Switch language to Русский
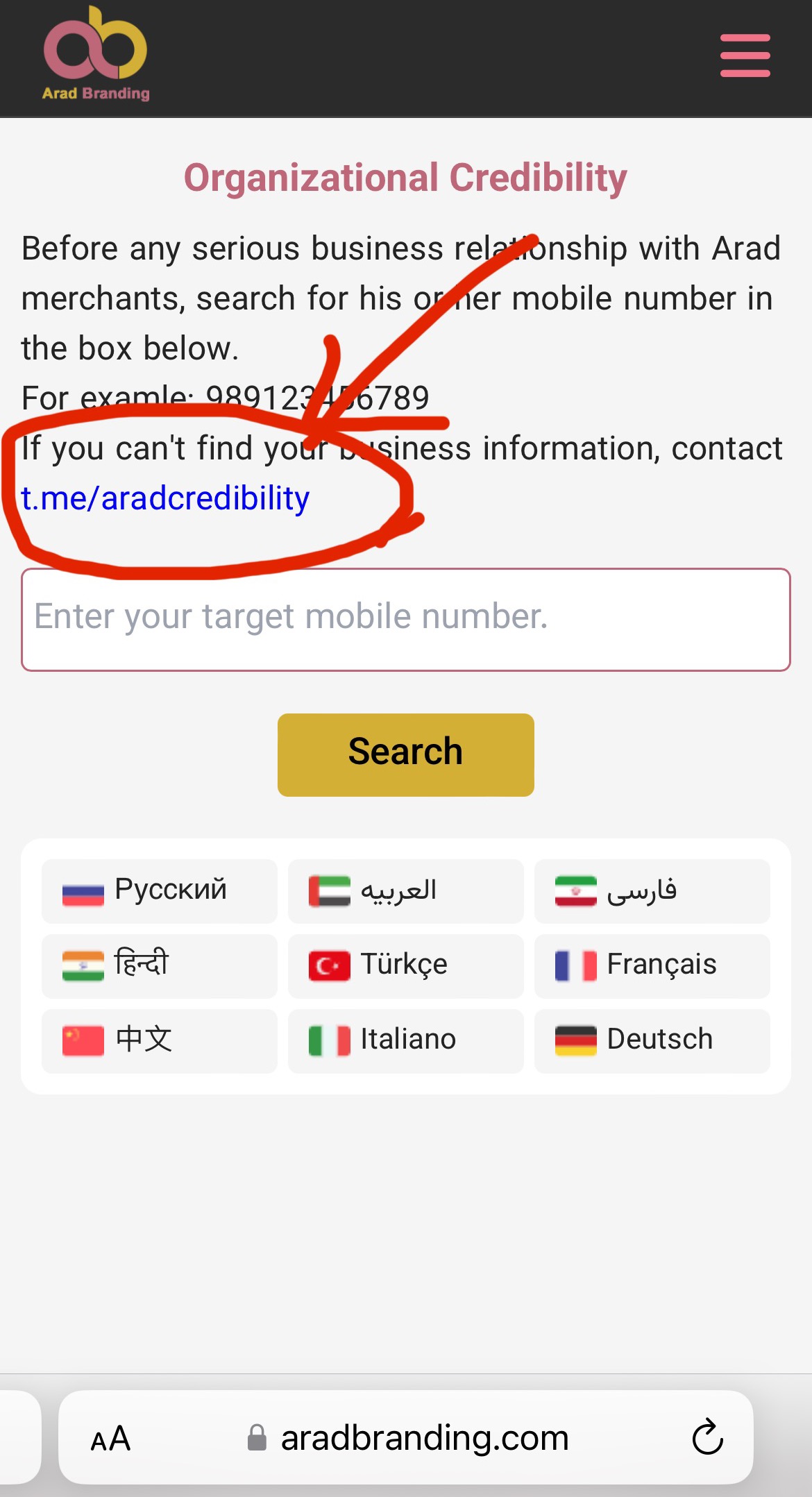Image resolution: width=812 pixels, height=1497 pixels. tap(159, 890)
